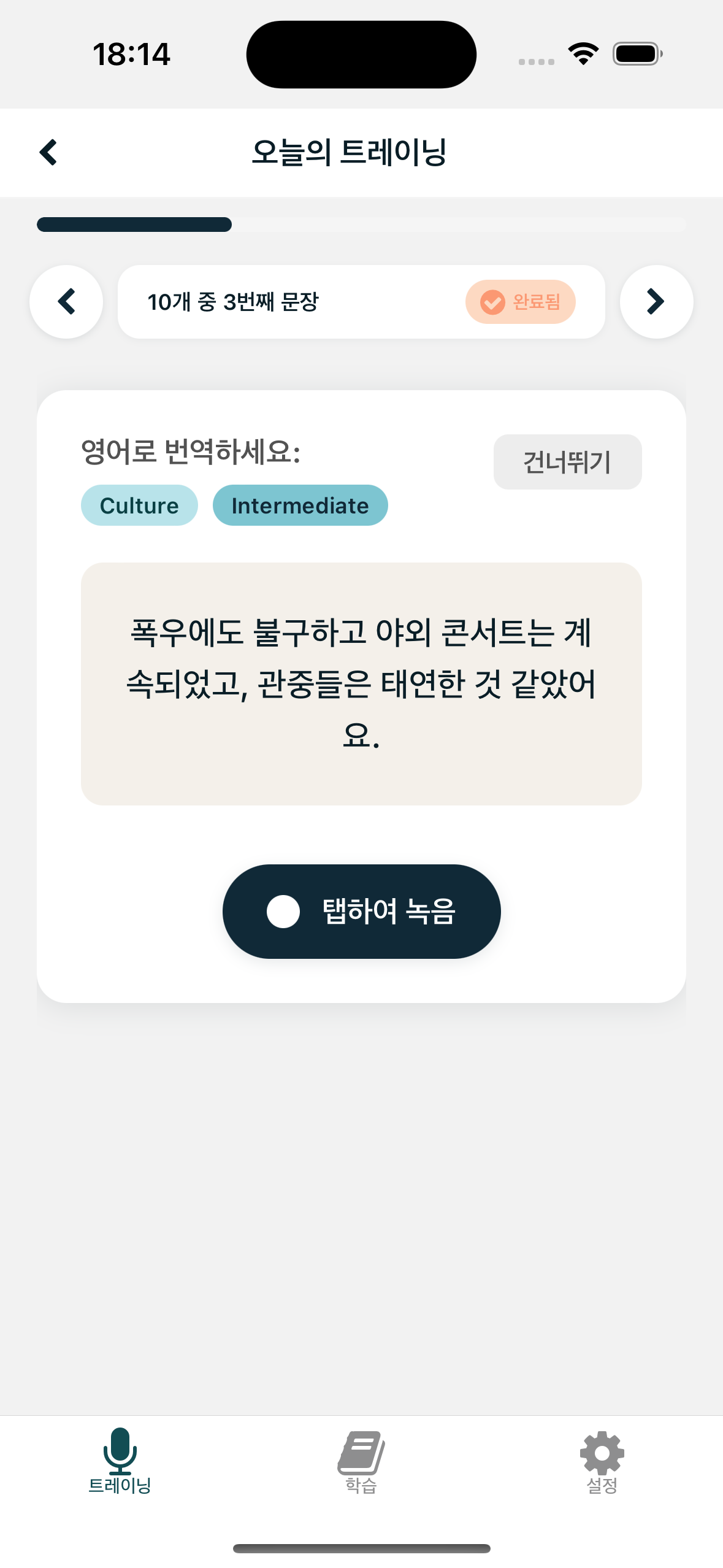Select the Intermediate difficulty tag
This screenshot has width=723, height=1568.
point(300,504)
